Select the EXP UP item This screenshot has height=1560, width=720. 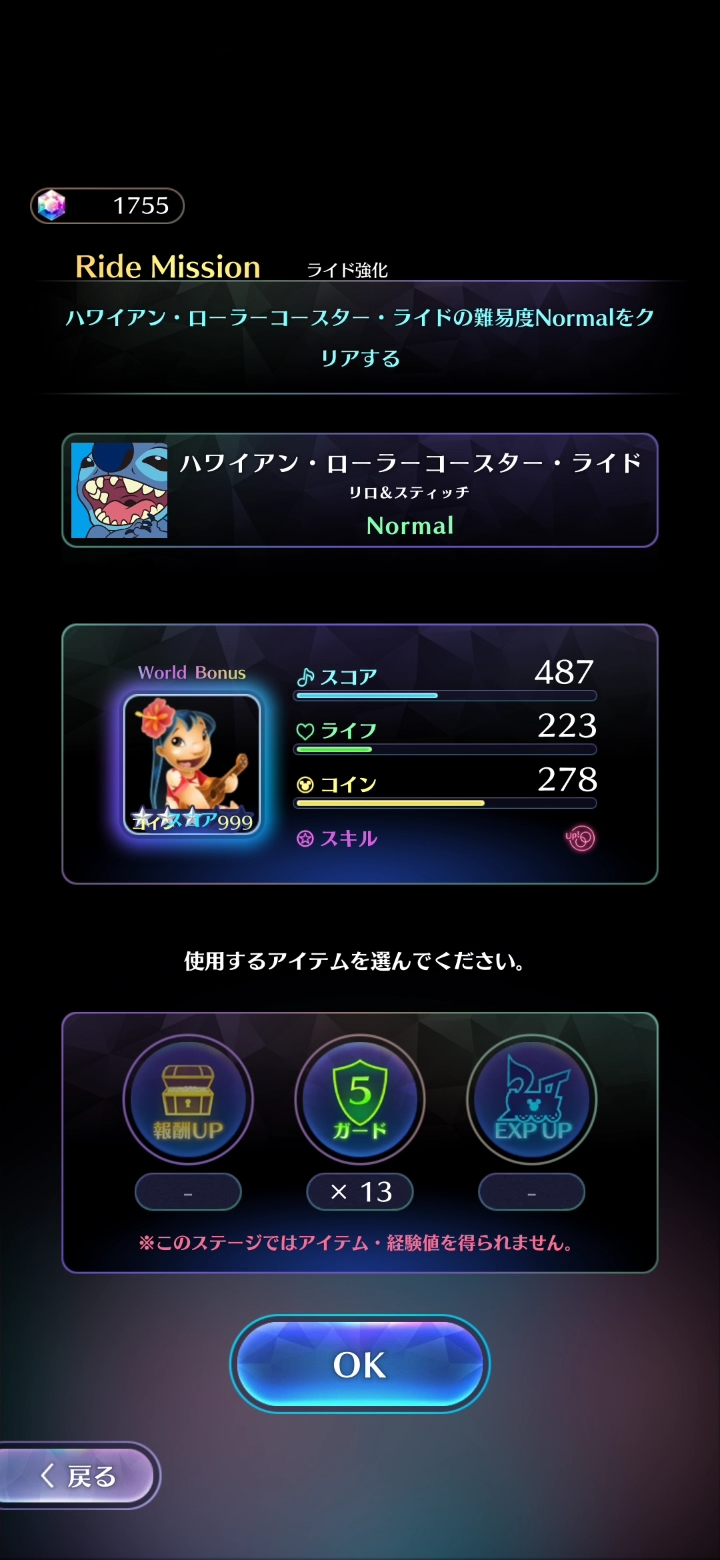pyautogui.click(x=532, y=1100)
